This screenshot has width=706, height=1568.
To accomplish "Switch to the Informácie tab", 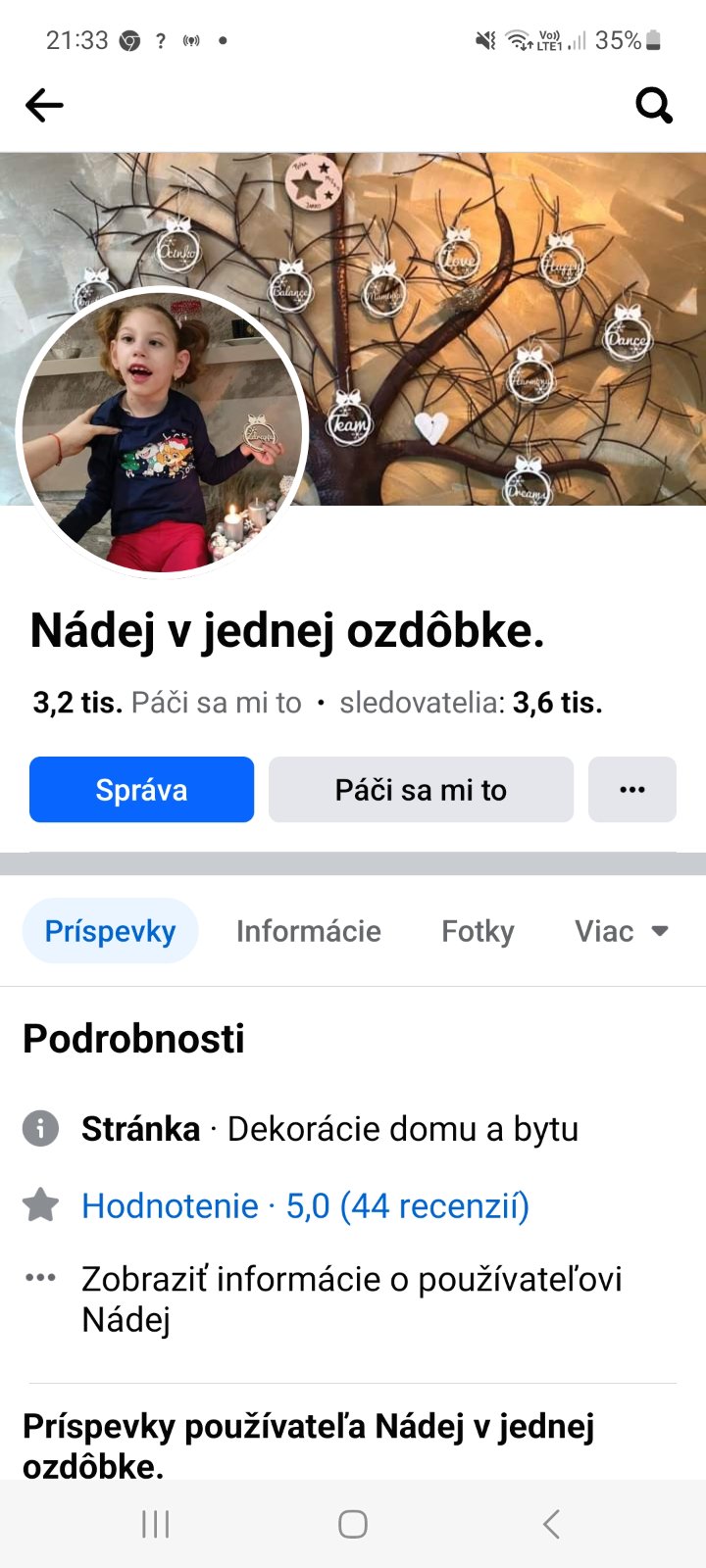I will [308, 931].
